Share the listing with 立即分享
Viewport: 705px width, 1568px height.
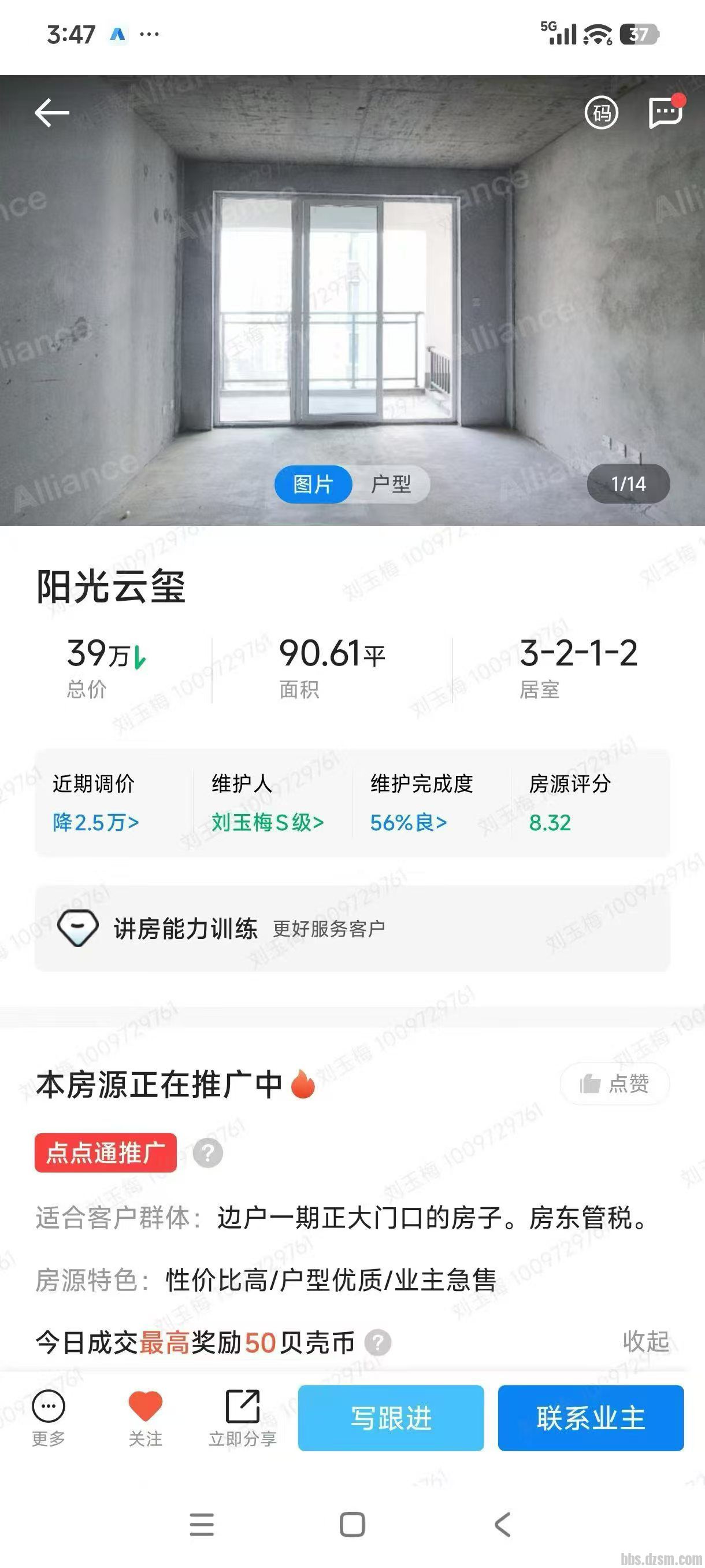coord(243,1418)
